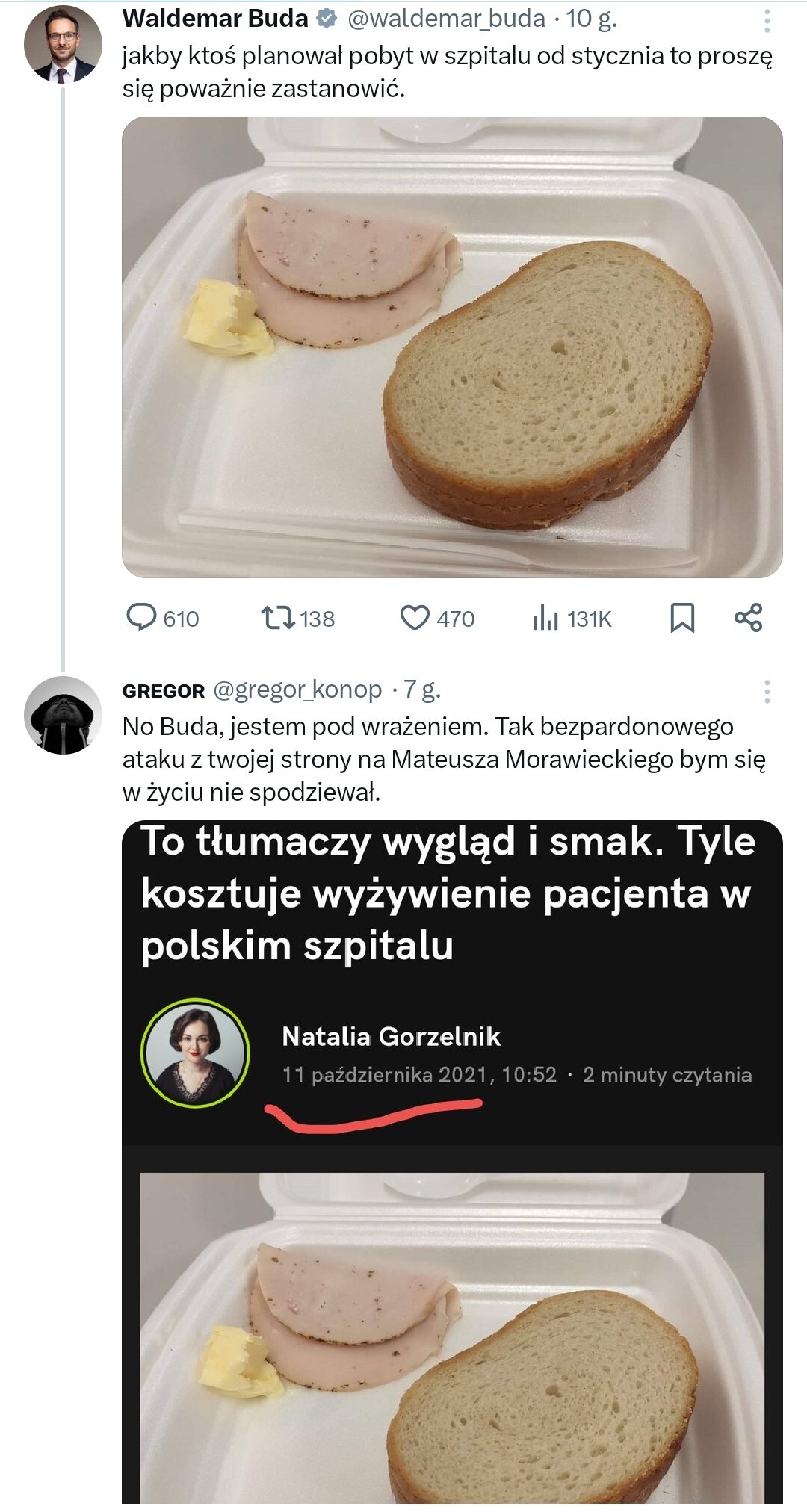This screenshot has width=807, height=1512.
Task: Open the @gregor_konop handle link
Action: click(297, 690)
